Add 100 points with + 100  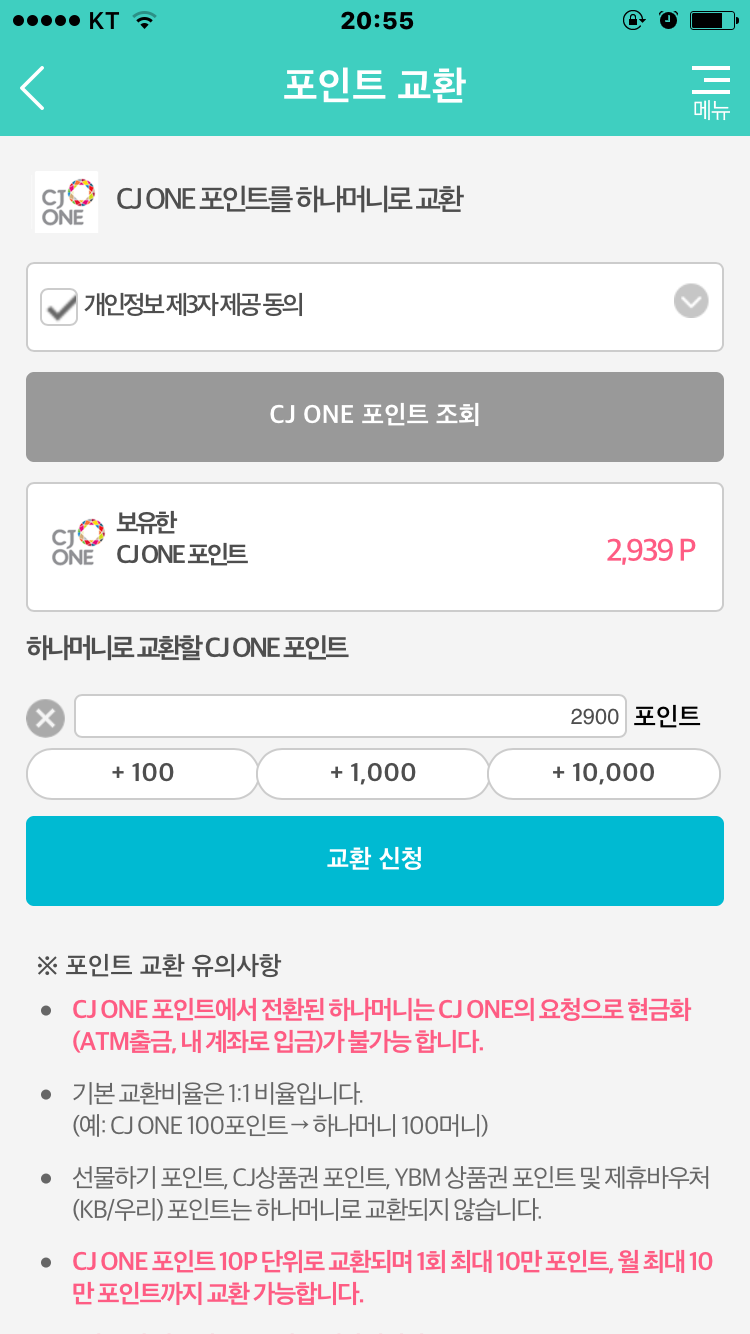[x=142, y=773]
